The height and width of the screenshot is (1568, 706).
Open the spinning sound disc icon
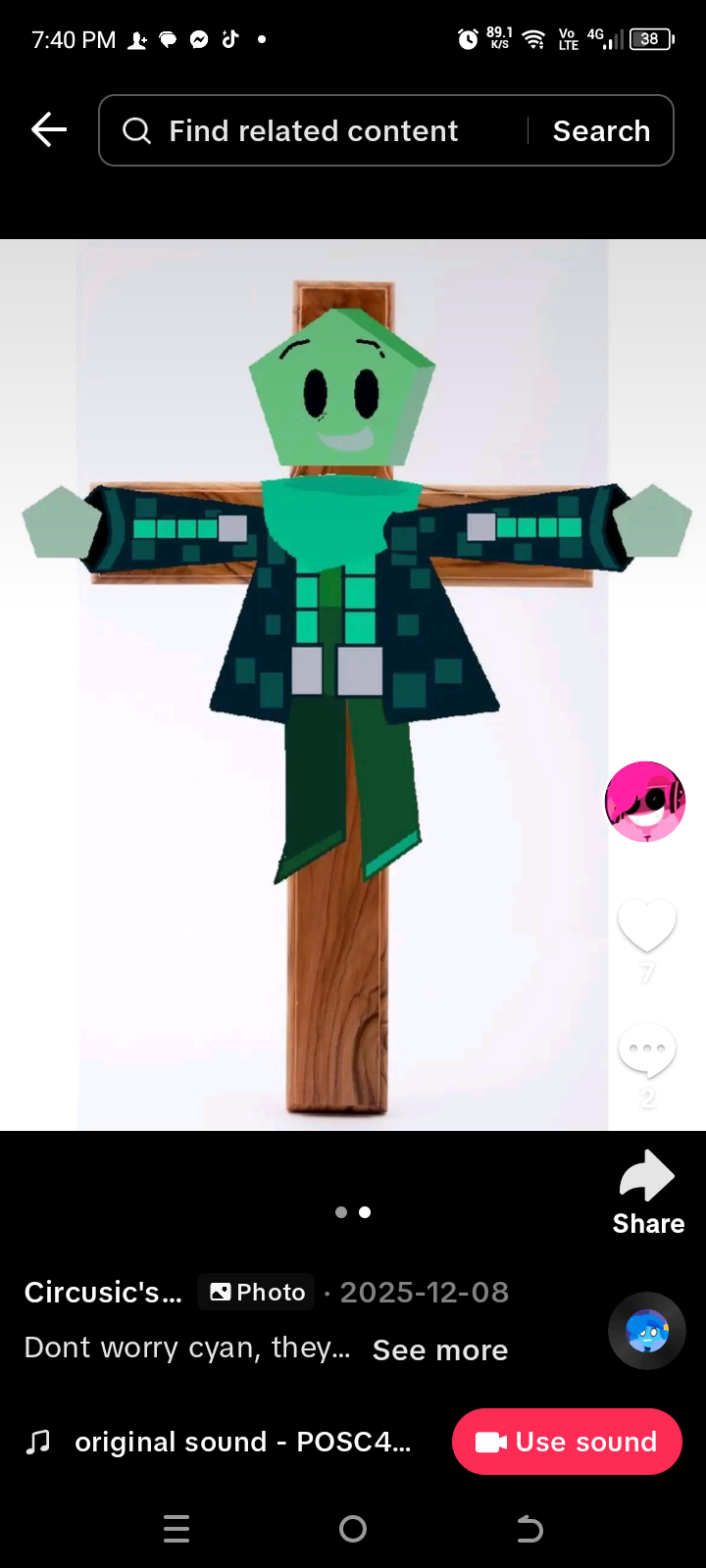(646, 1331)
